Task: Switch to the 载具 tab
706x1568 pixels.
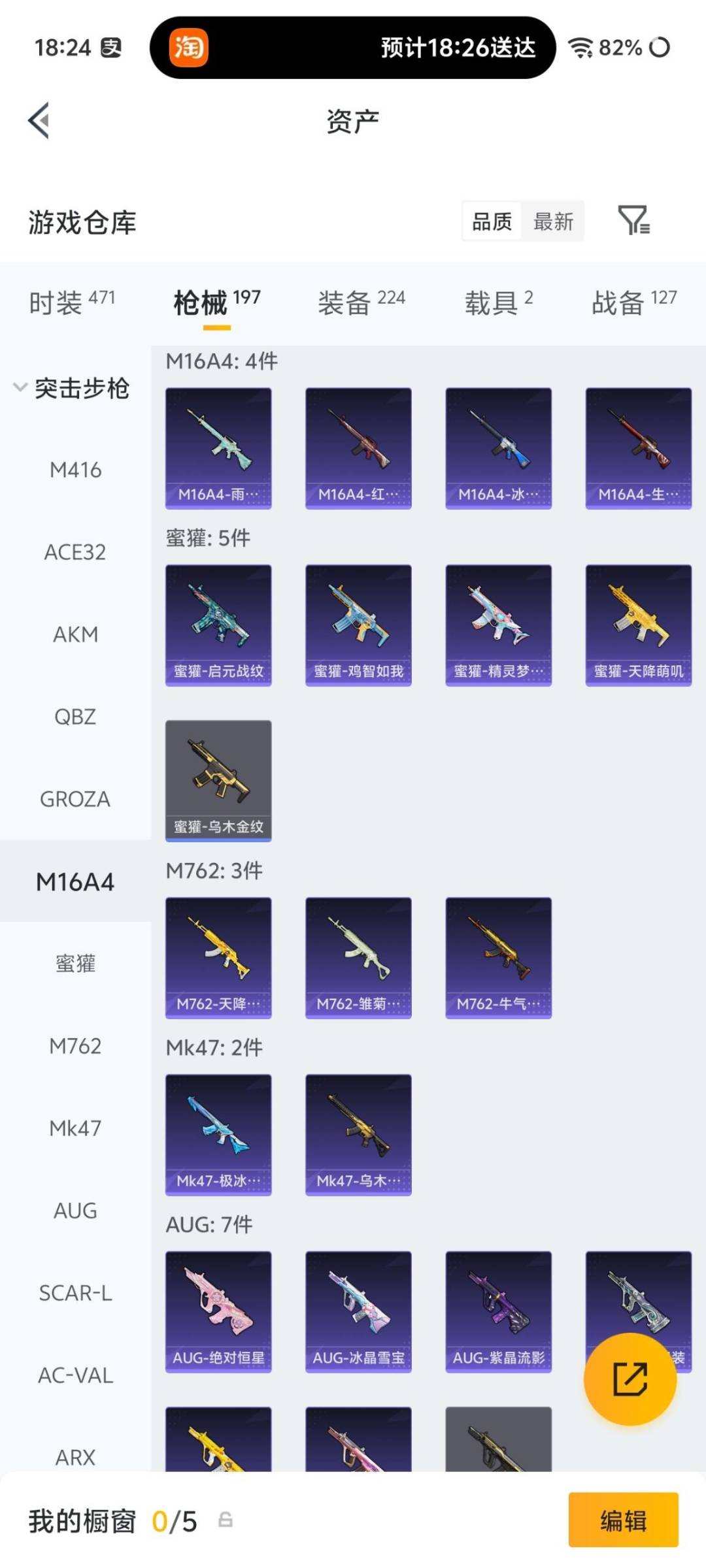Action: (x=499, y=302)
